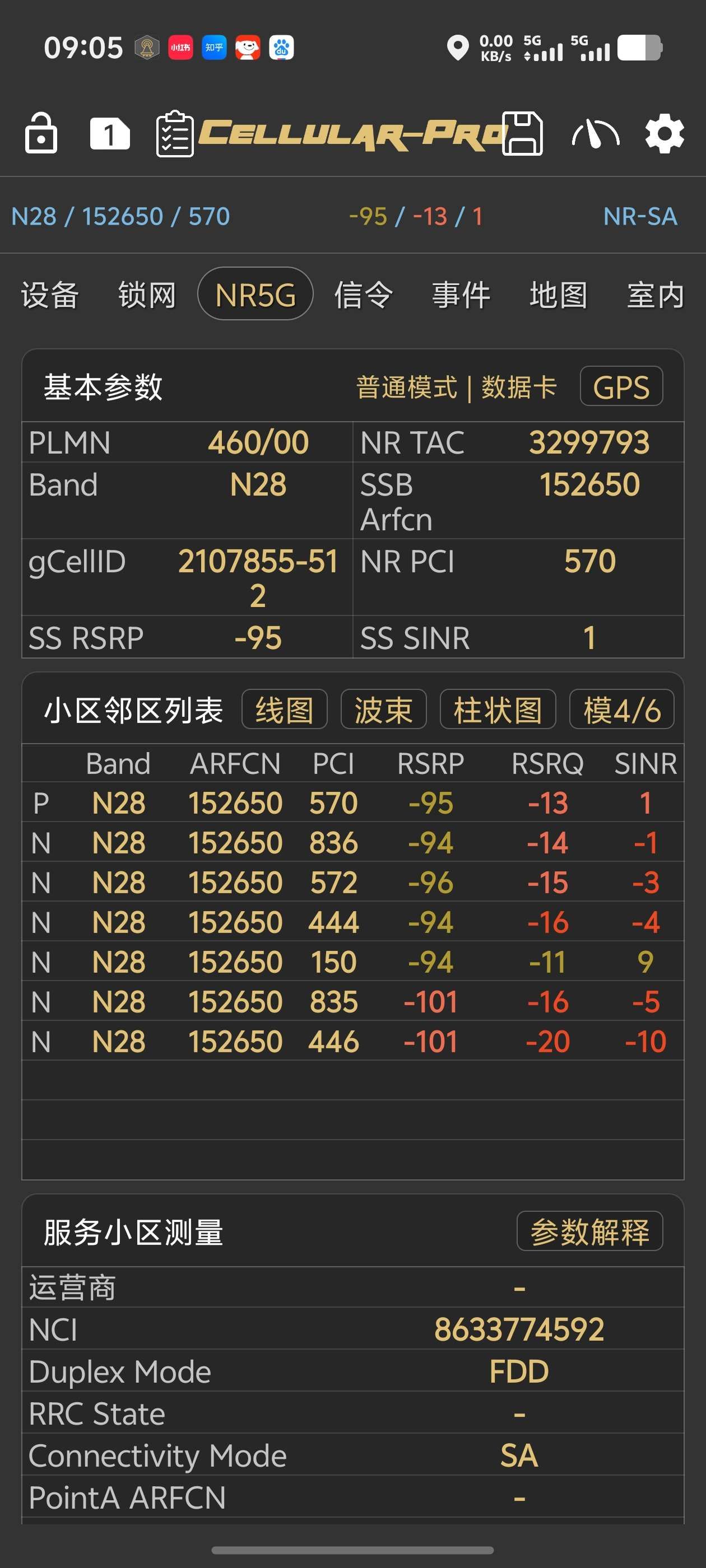The image size is (706, 1568).
Task: Open 参数解释 parameter explanation
Action: tap(589, 1232)
